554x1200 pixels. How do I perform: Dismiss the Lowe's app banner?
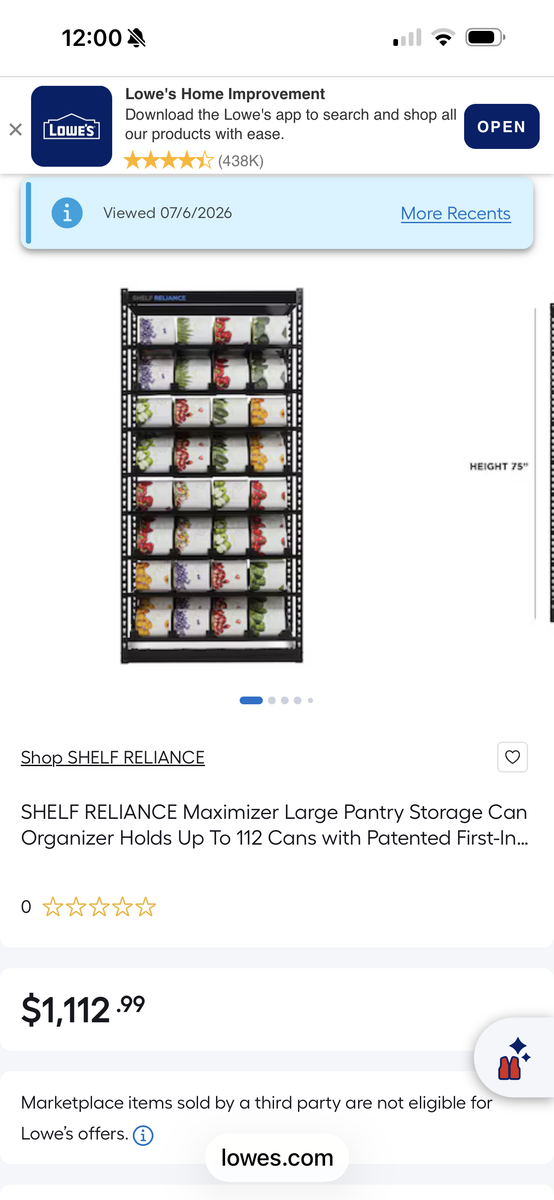15,129
